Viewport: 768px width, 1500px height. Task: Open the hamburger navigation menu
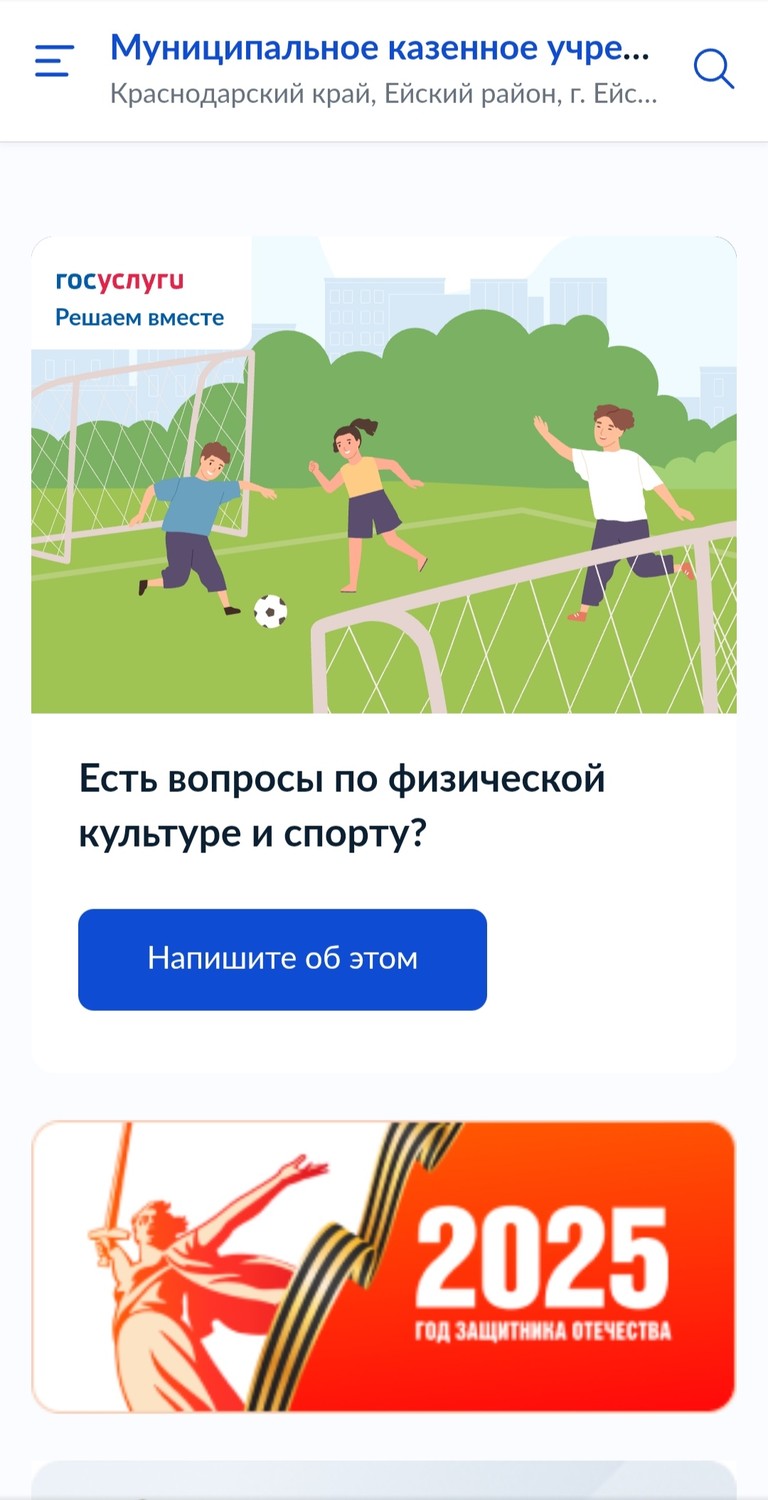(54, 61)
